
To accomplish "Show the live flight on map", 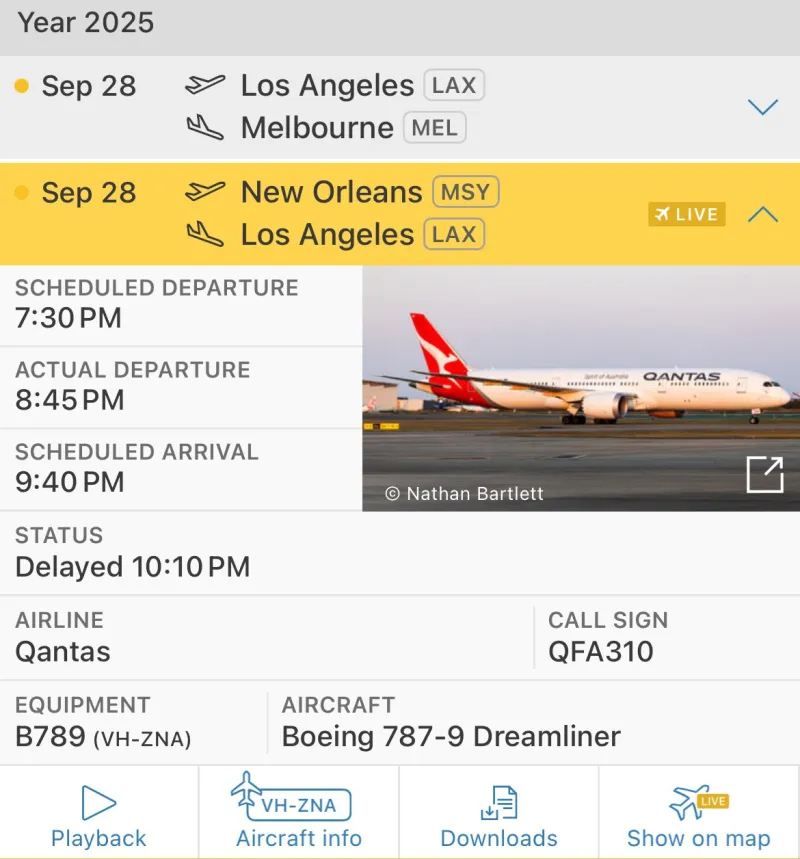I will click(699, 814).
